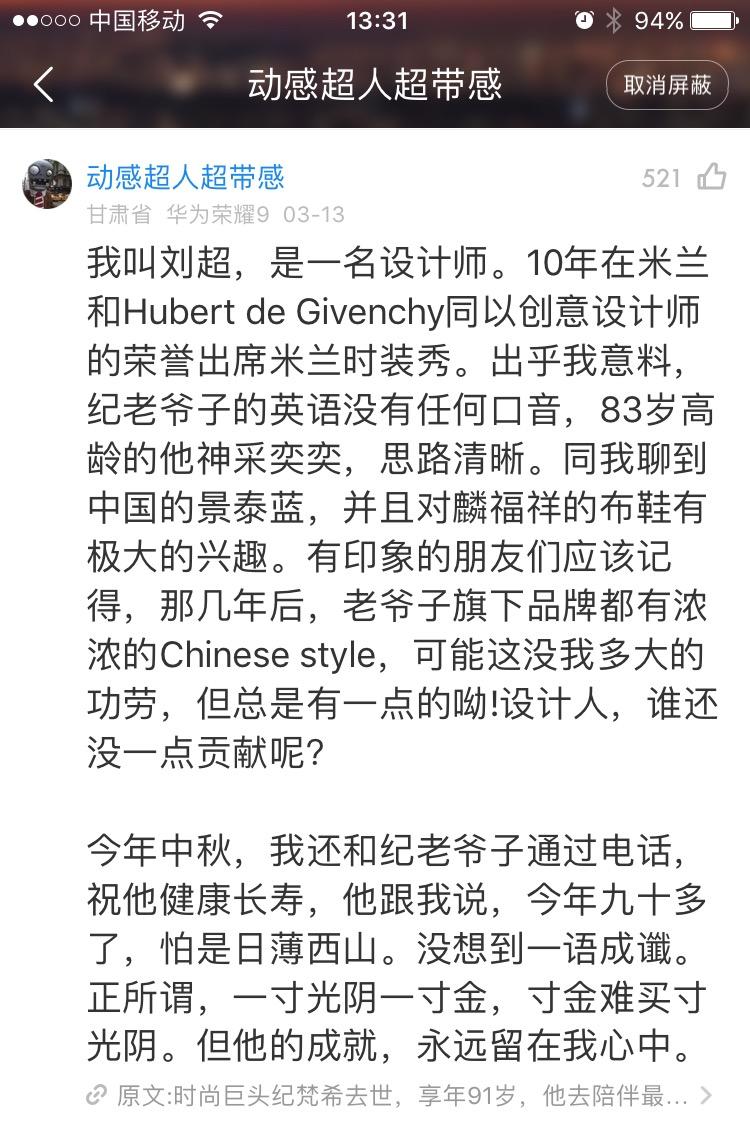This screenshot has height=1142, width=750.
Task: Tap the 取消屏蔽 button
Action: tap(667, 85)
